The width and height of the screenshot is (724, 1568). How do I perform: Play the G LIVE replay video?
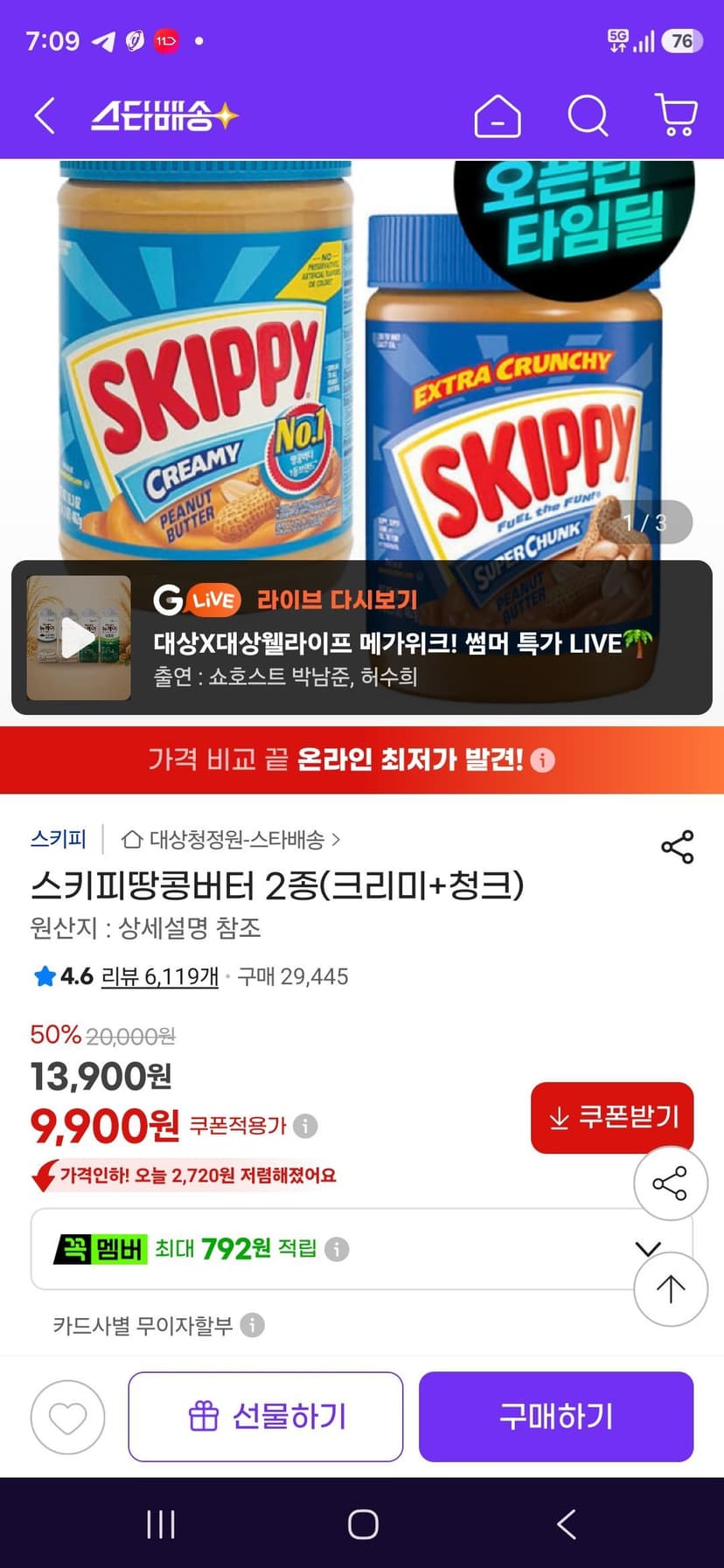point(79,638)
